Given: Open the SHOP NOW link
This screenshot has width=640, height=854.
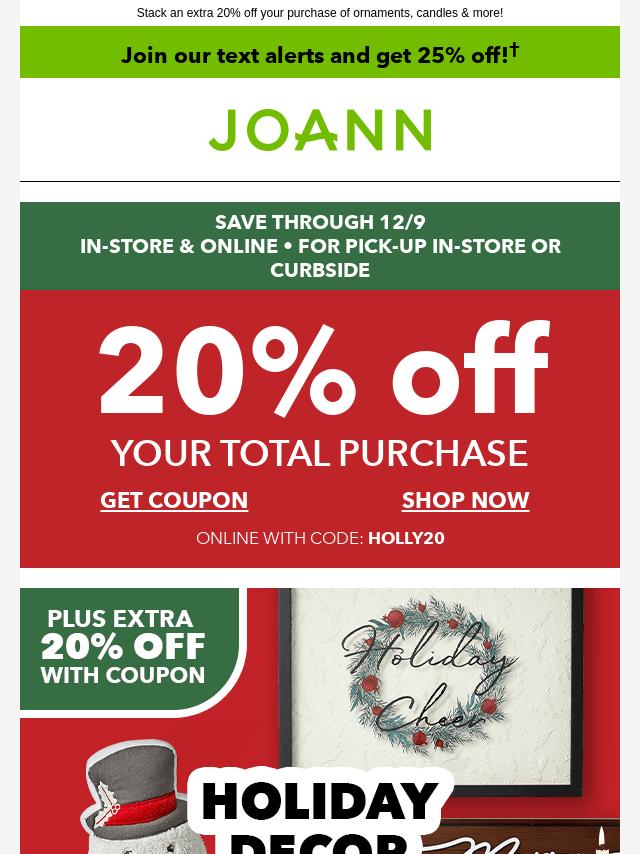Looking at the screenshot, I should tap(465, 500).
